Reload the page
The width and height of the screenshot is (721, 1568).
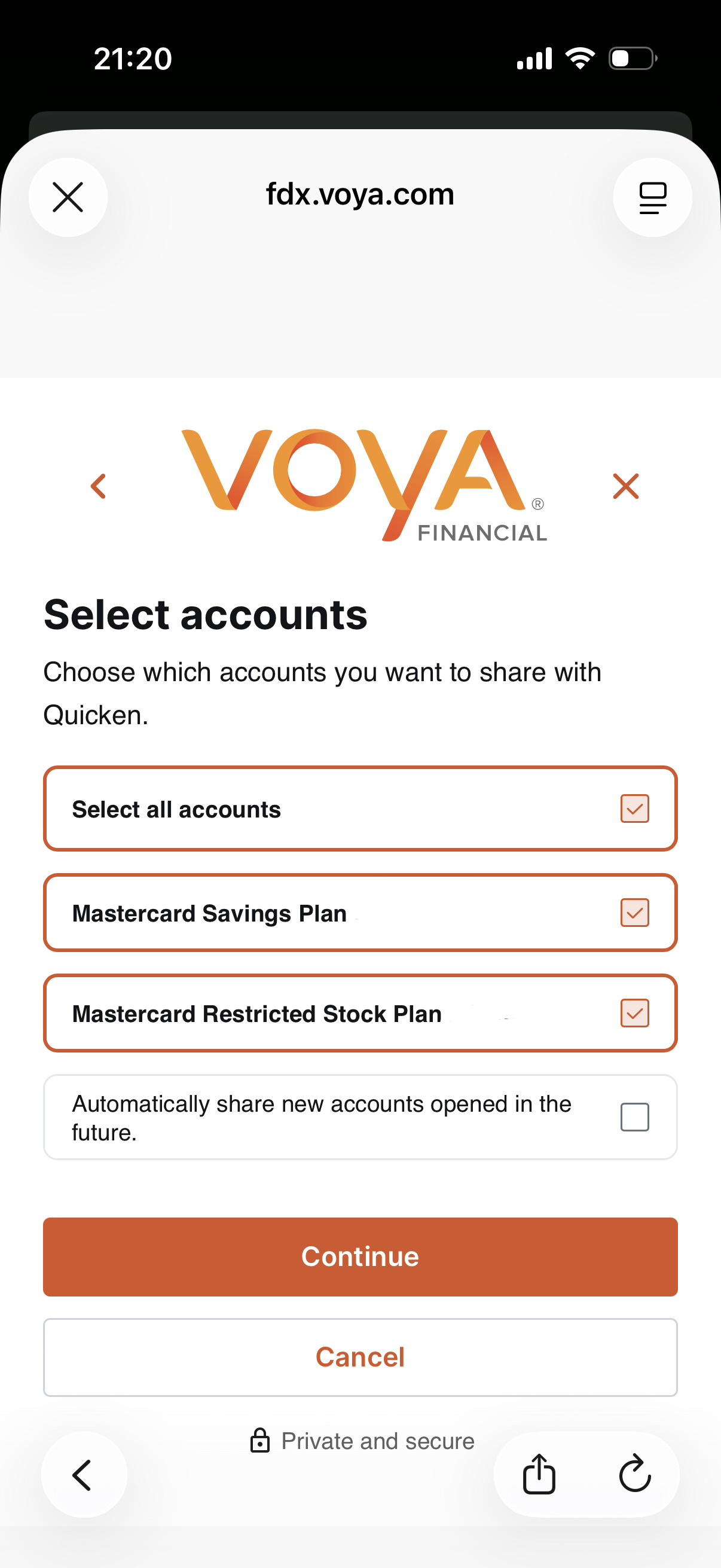(x=634, y=1474)
